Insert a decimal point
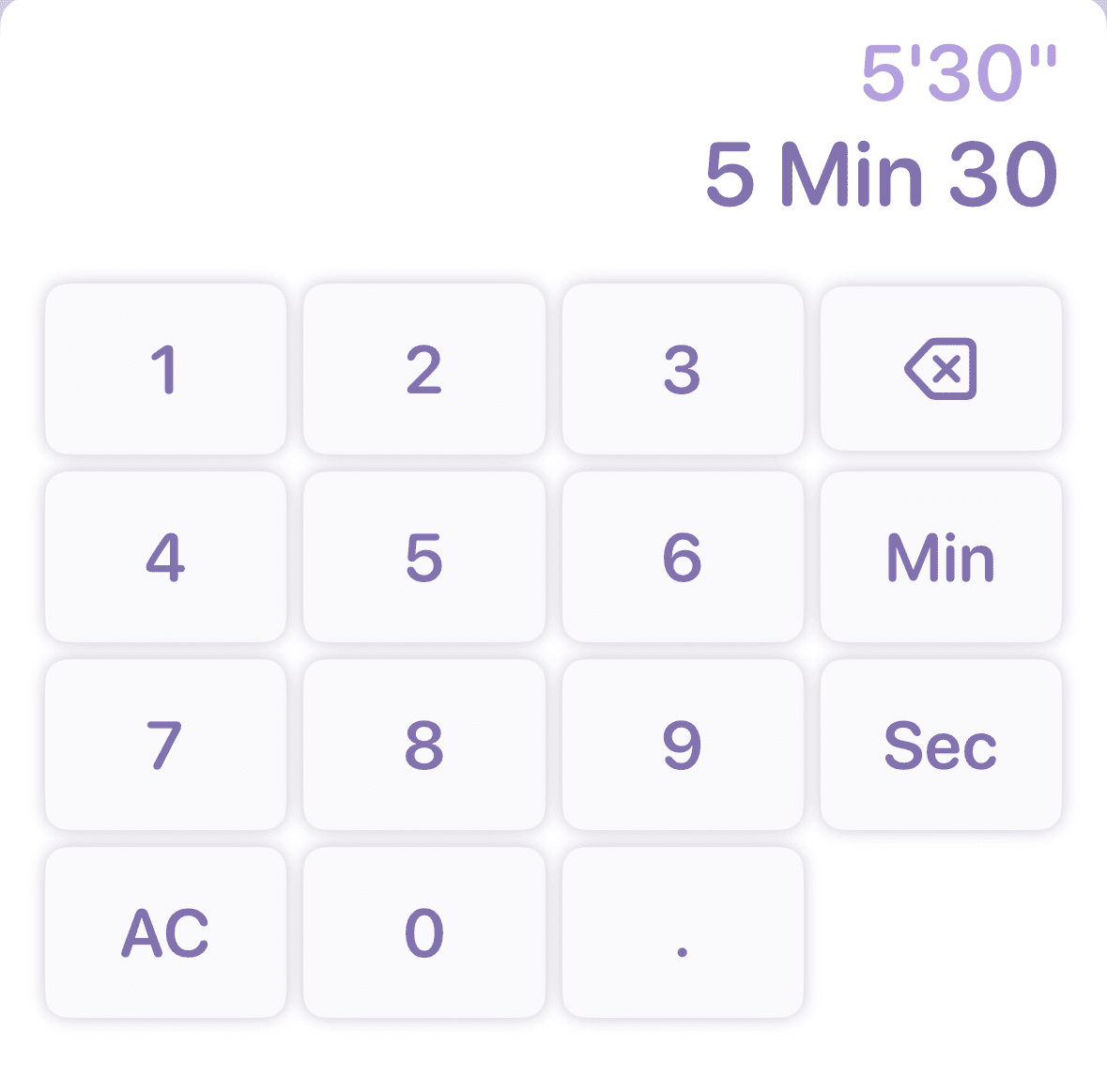Screen dimensions: 1107x1092 pyautogui.click(x=683, y=932)
